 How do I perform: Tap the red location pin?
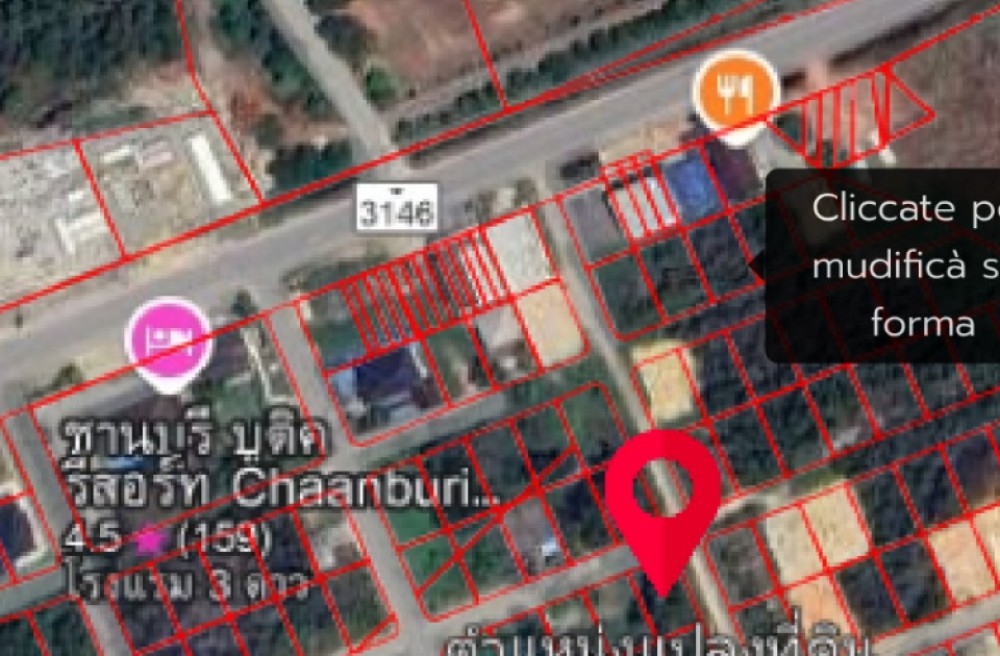(x=662, y=492)
